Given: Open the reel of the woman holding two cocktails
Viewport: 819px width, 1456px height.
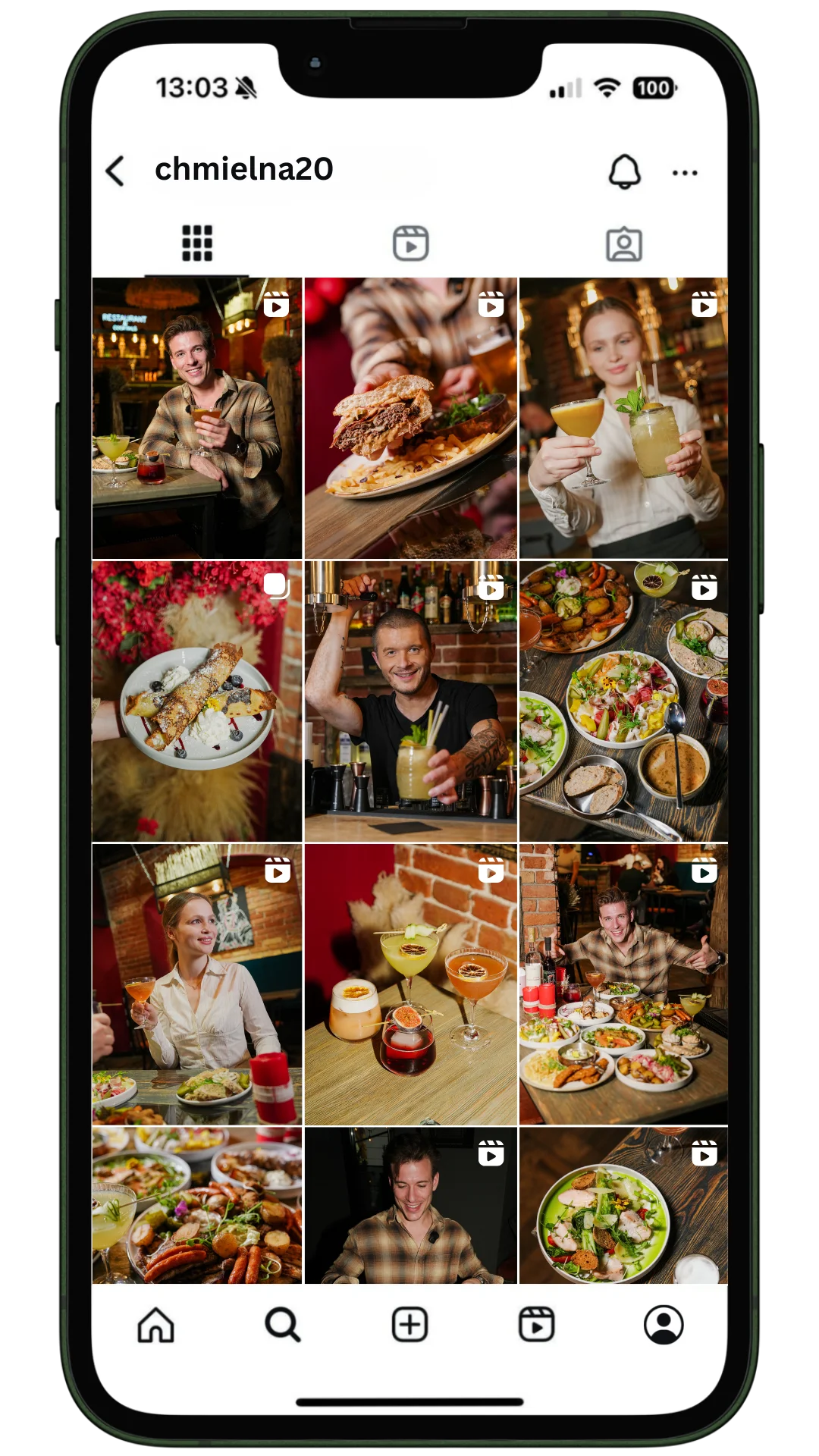Looking at the screenshot, I should pos(623,418).
